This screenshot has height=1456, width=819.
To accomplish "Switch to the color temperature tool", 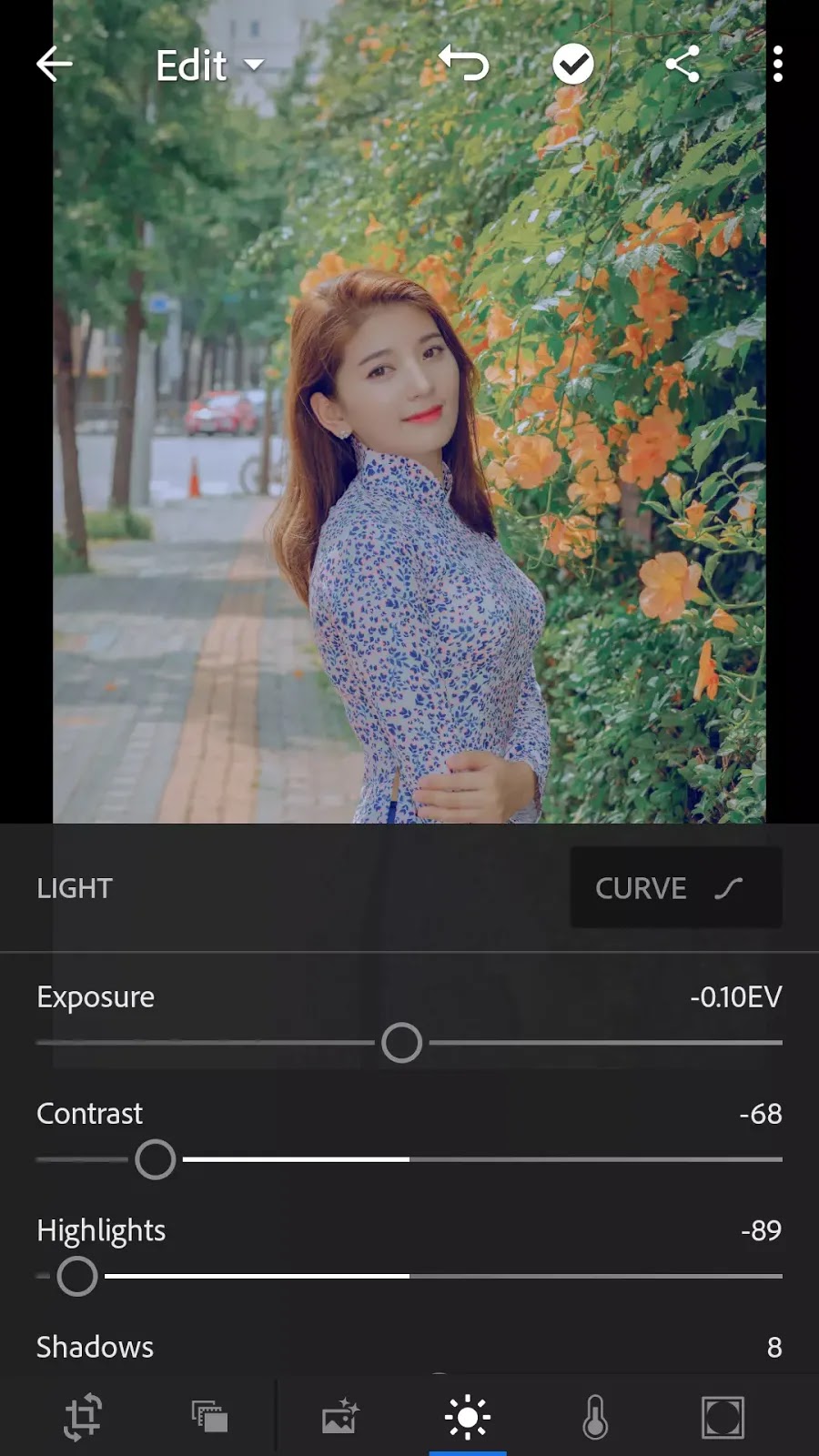I will (x=595, y=1417).
